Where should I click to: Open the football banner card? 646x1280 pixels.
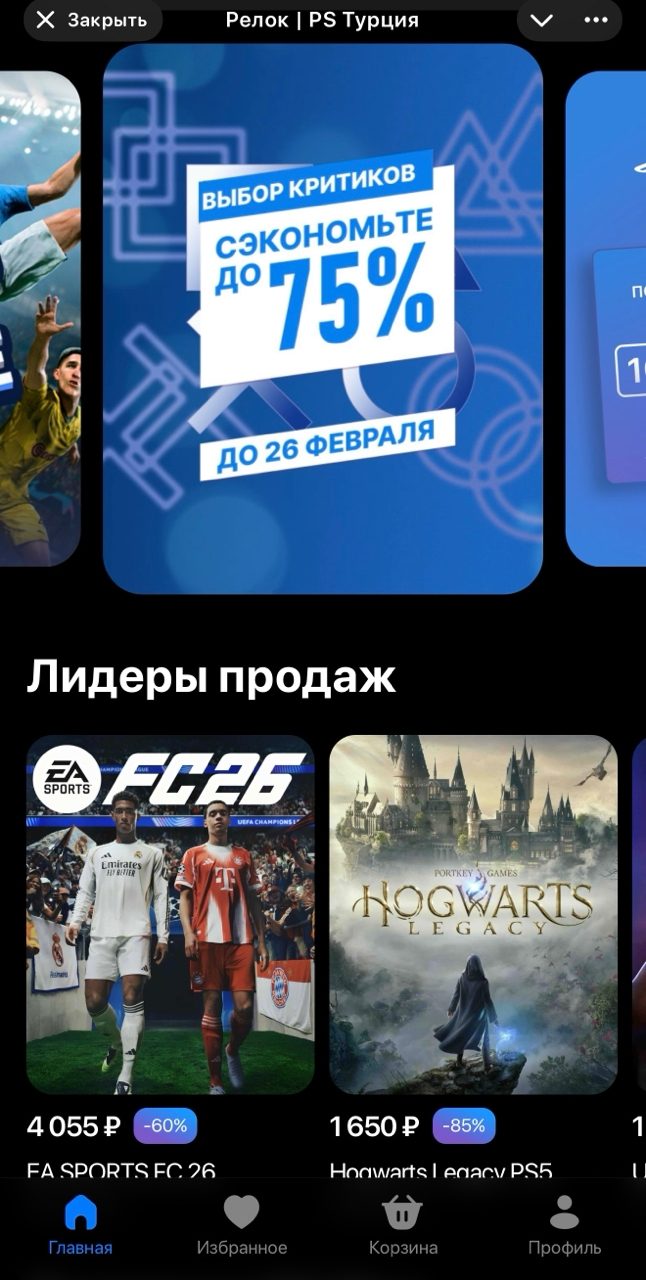click(38, 320)
